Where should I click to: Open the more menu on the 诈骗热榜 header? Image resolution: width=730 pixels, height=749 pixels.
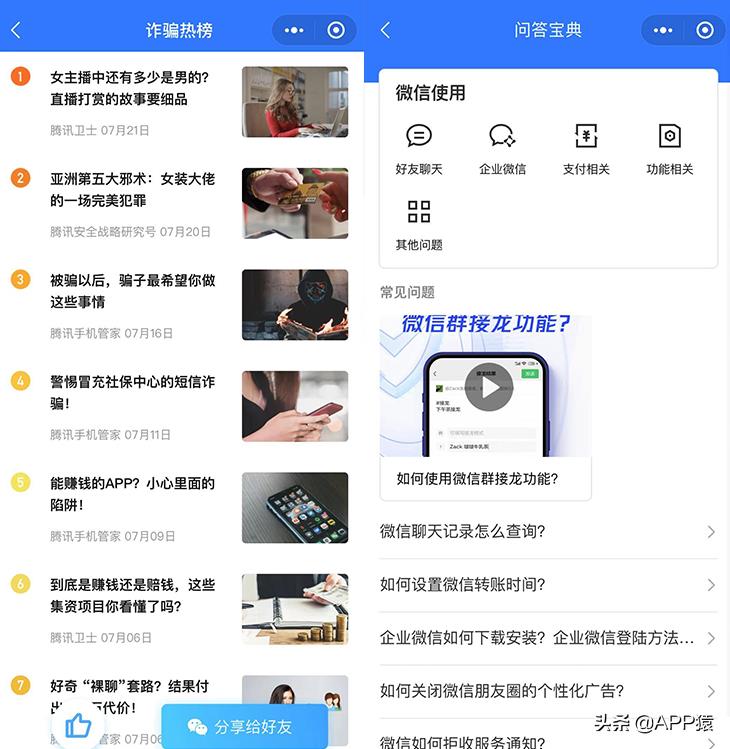click(294, 30)
